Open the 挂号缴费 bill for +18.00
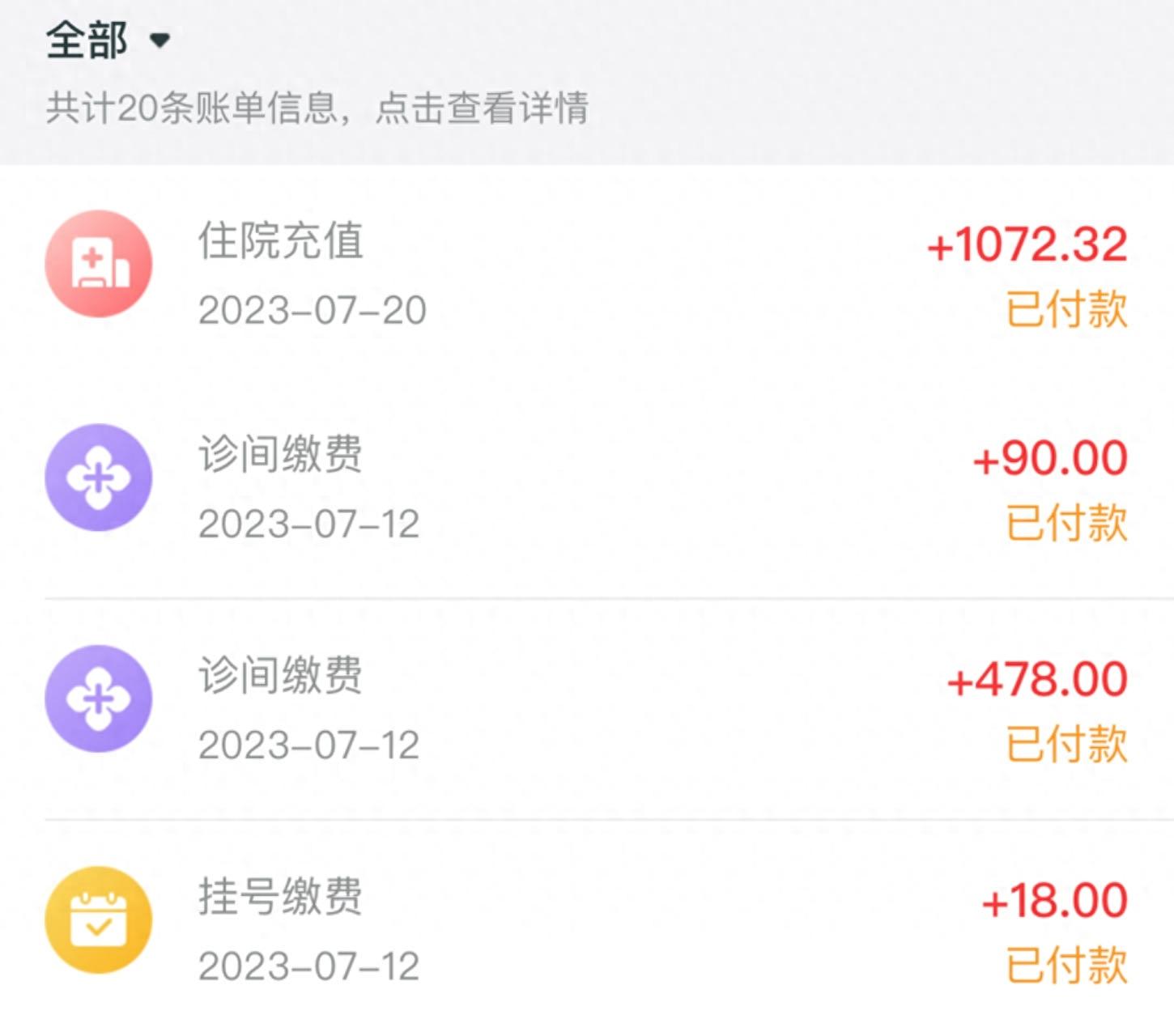 [585, 930]
